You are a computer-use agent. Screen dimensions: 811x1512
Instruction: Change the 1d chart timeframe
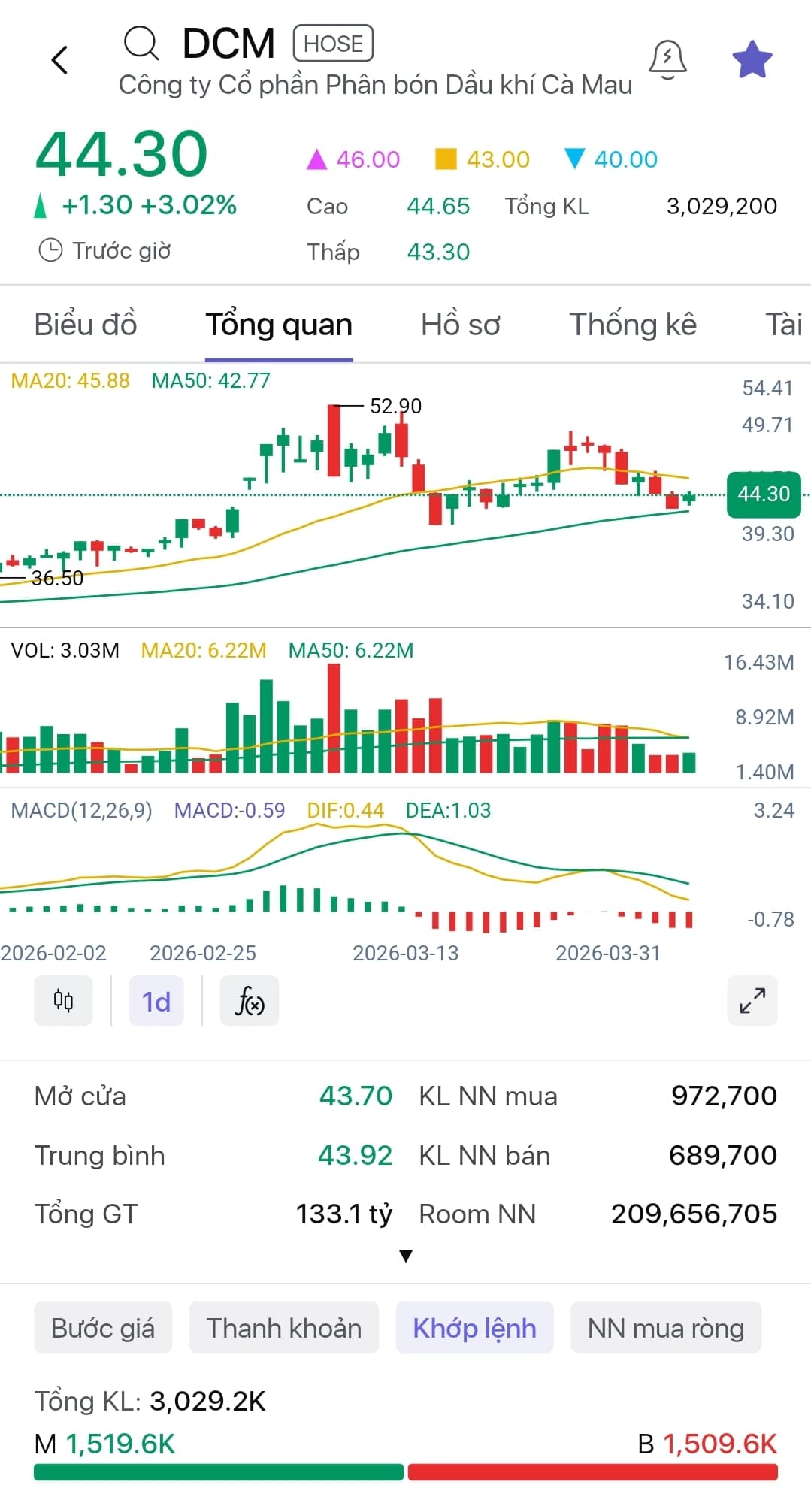point(156,1001)
